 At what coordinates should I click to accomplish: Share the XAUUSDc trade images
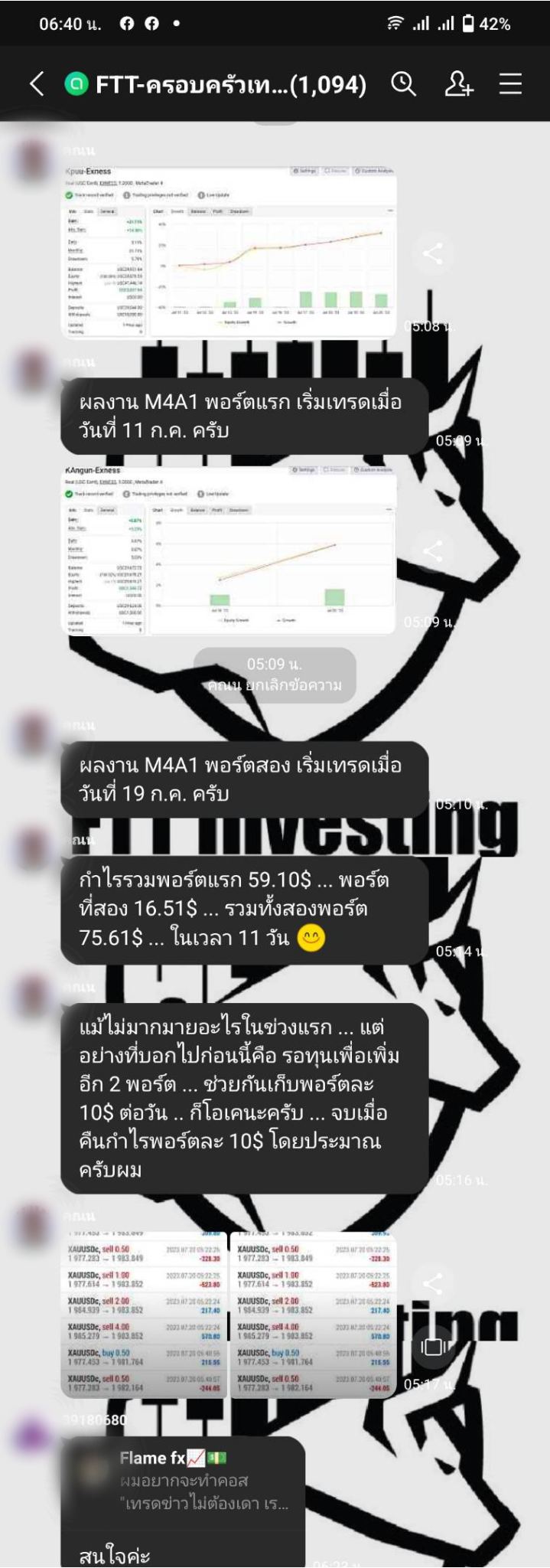(433, 1283)
